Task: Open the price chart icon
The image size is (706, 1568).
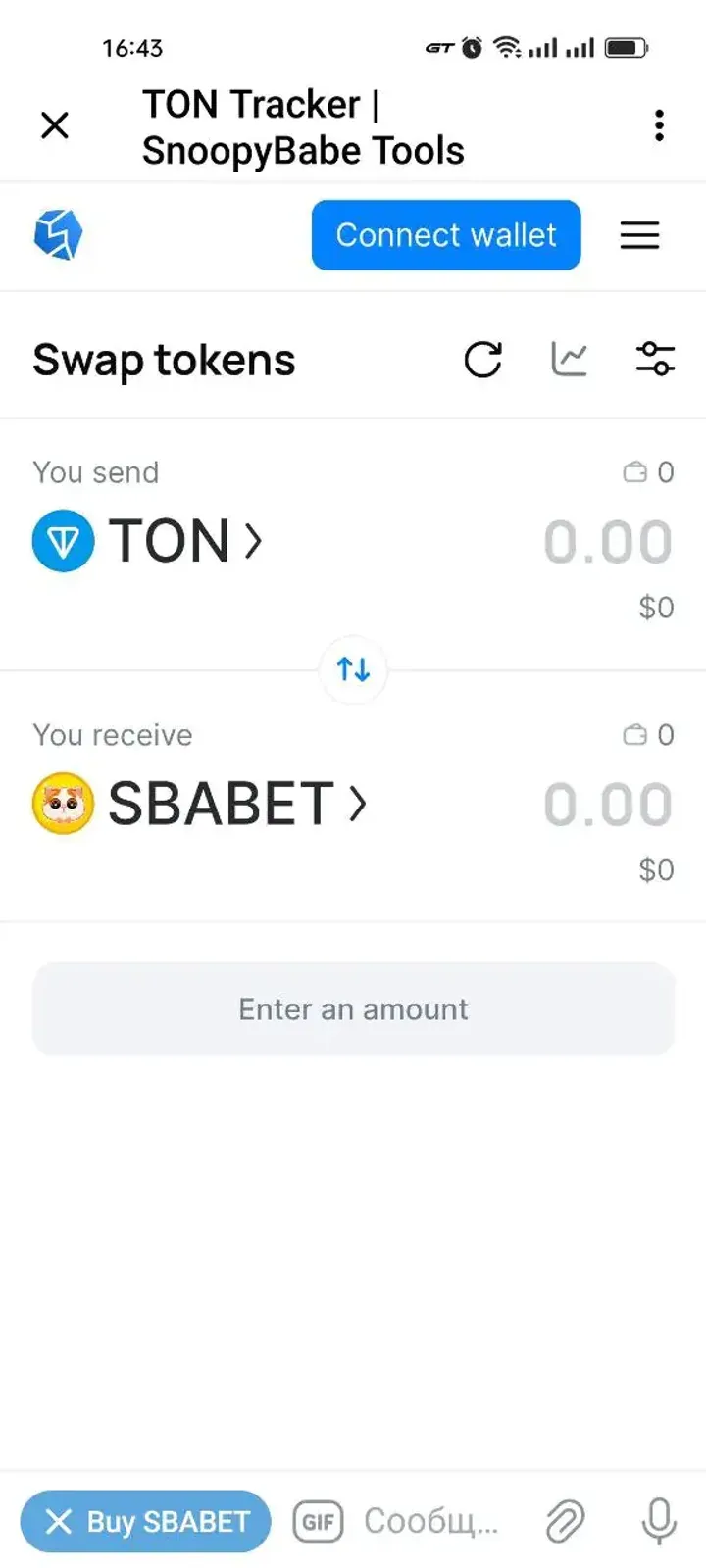Action: [x=569, y=360]
